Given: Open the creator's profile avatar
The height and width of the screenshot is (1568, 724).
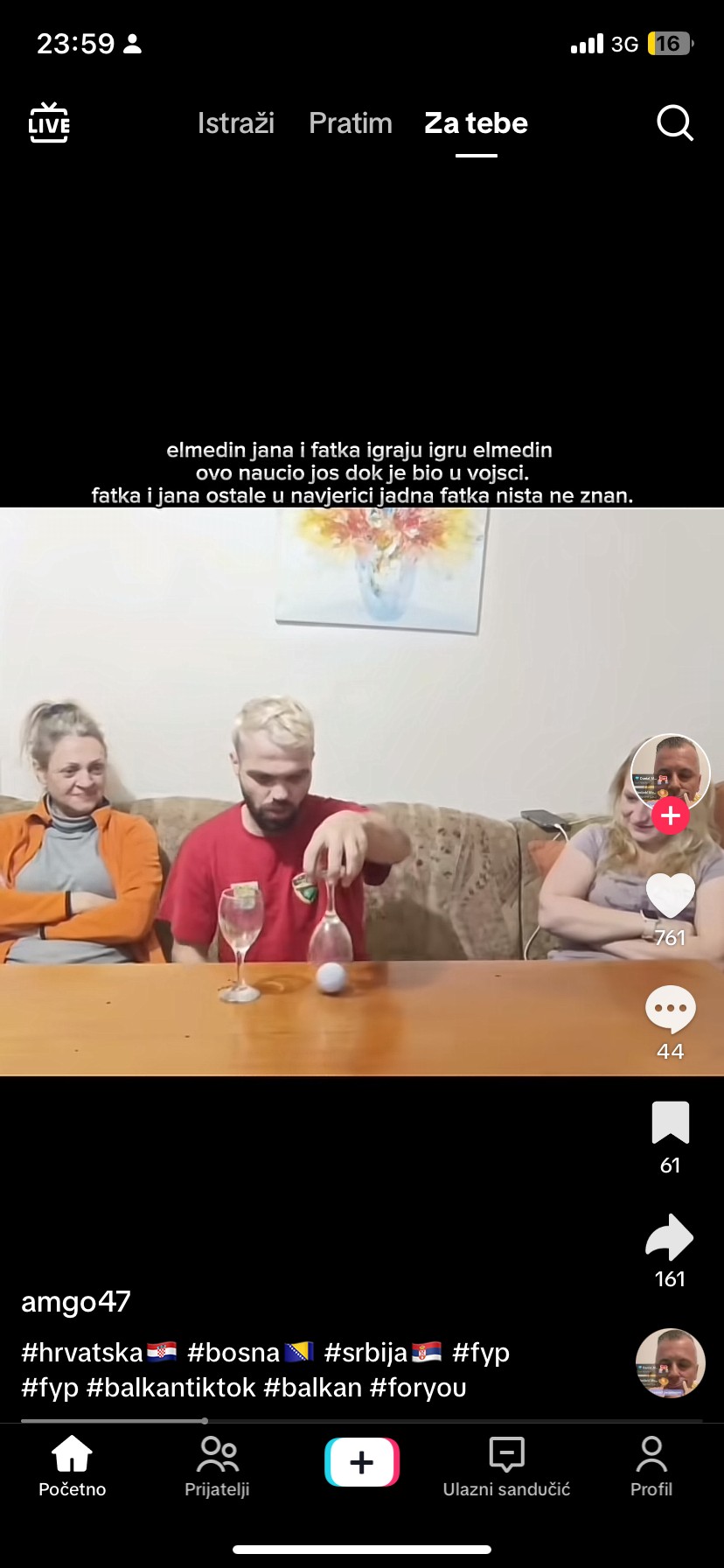Looking at the screenshot, I should [671, 772].
